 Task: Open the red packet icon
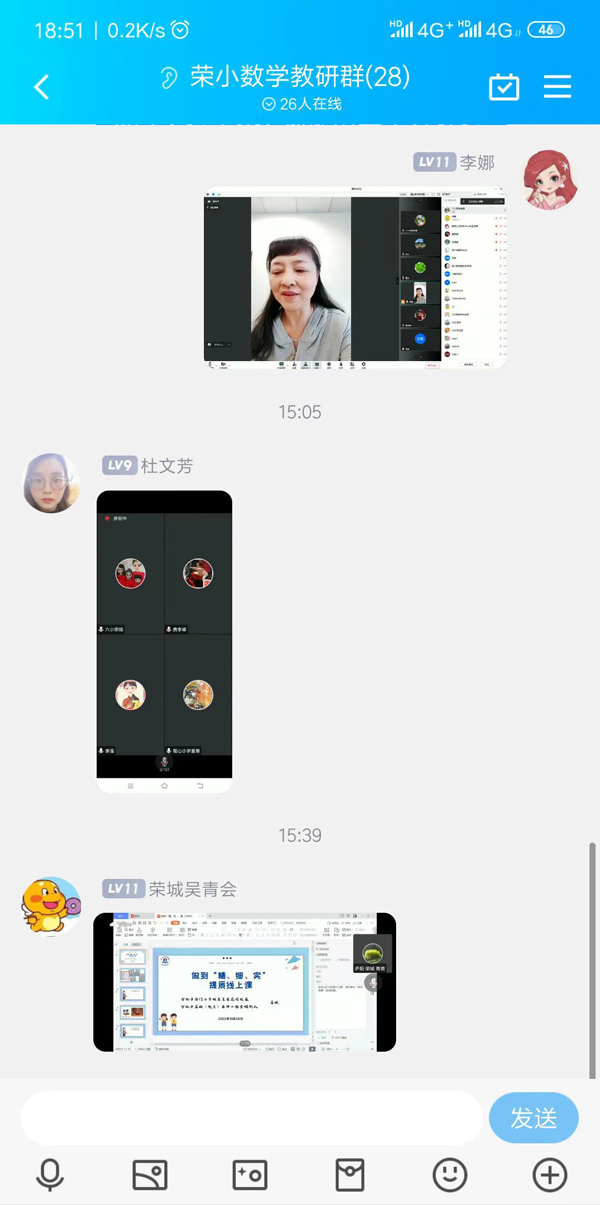pos(350,1175)
